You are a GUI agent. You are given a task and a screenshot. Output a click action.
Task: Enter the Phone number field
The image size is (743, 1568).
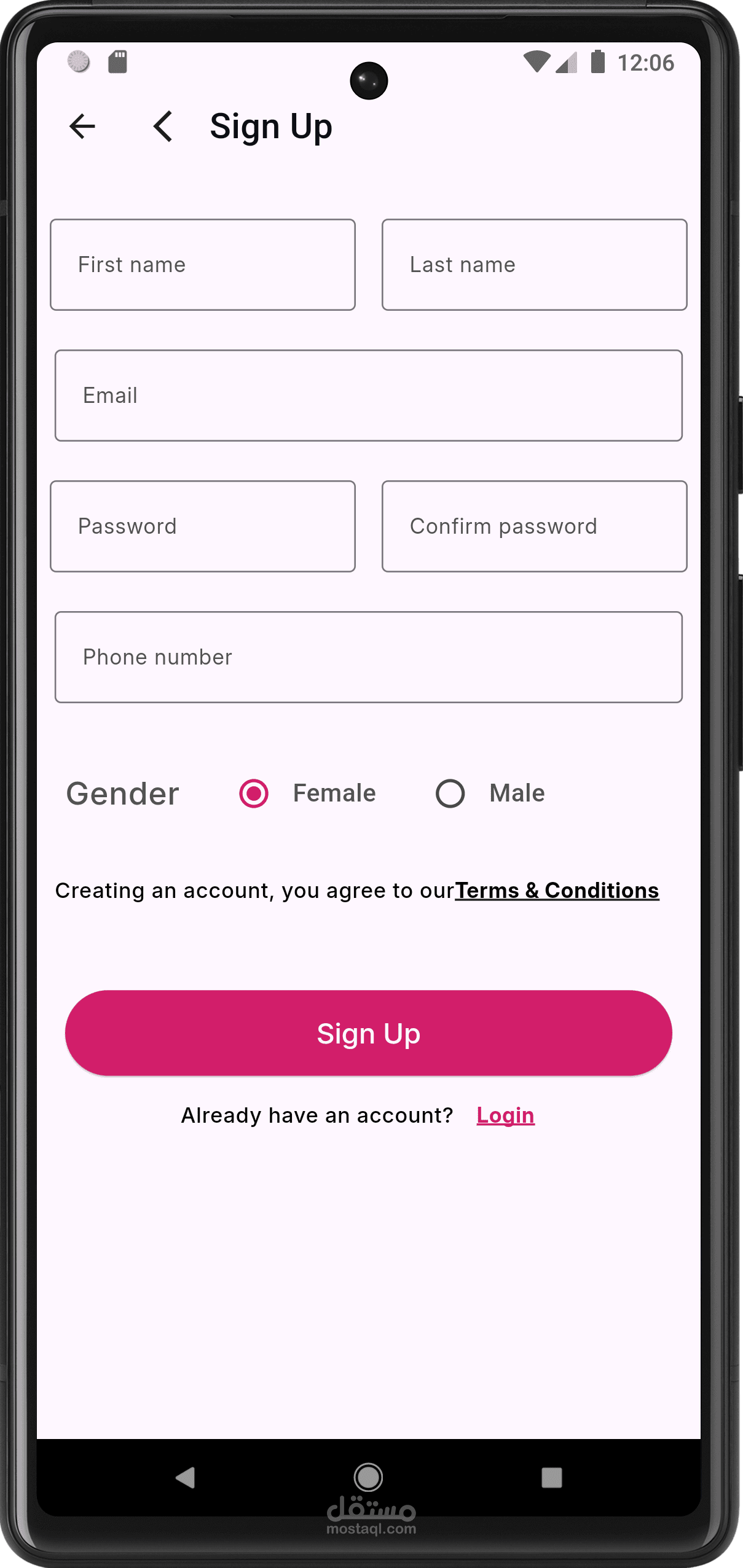point(369,657)
